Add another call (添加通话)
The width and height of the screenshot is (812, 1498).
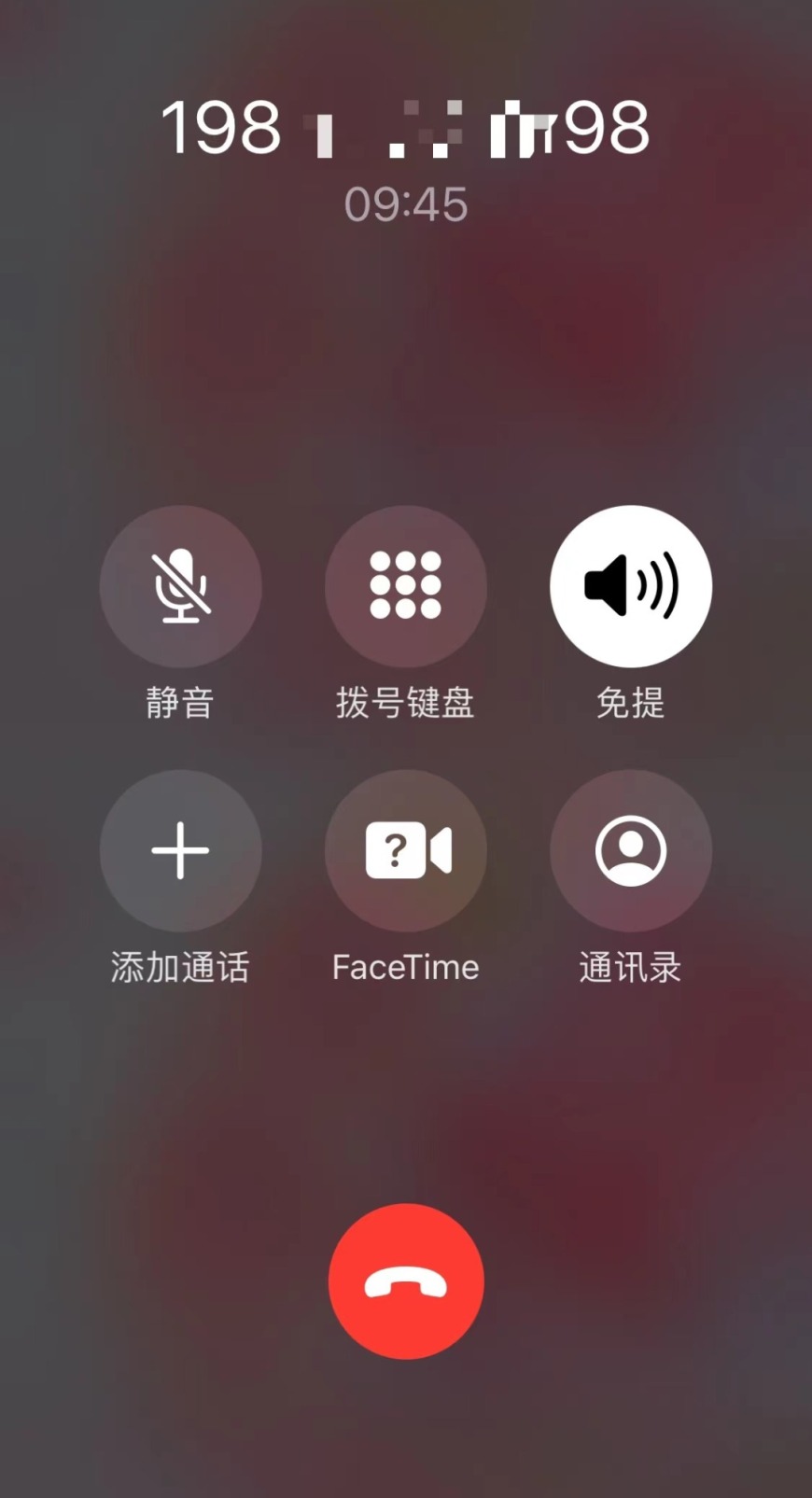click(180, 850)
